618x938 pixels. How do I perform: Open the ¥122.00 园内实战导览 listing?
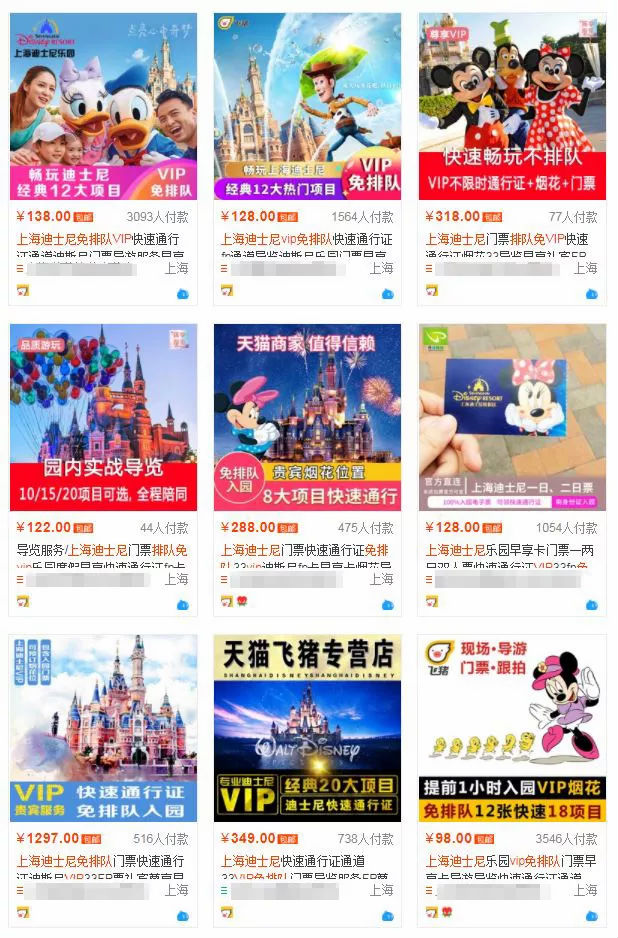click(x=103, y=417)
